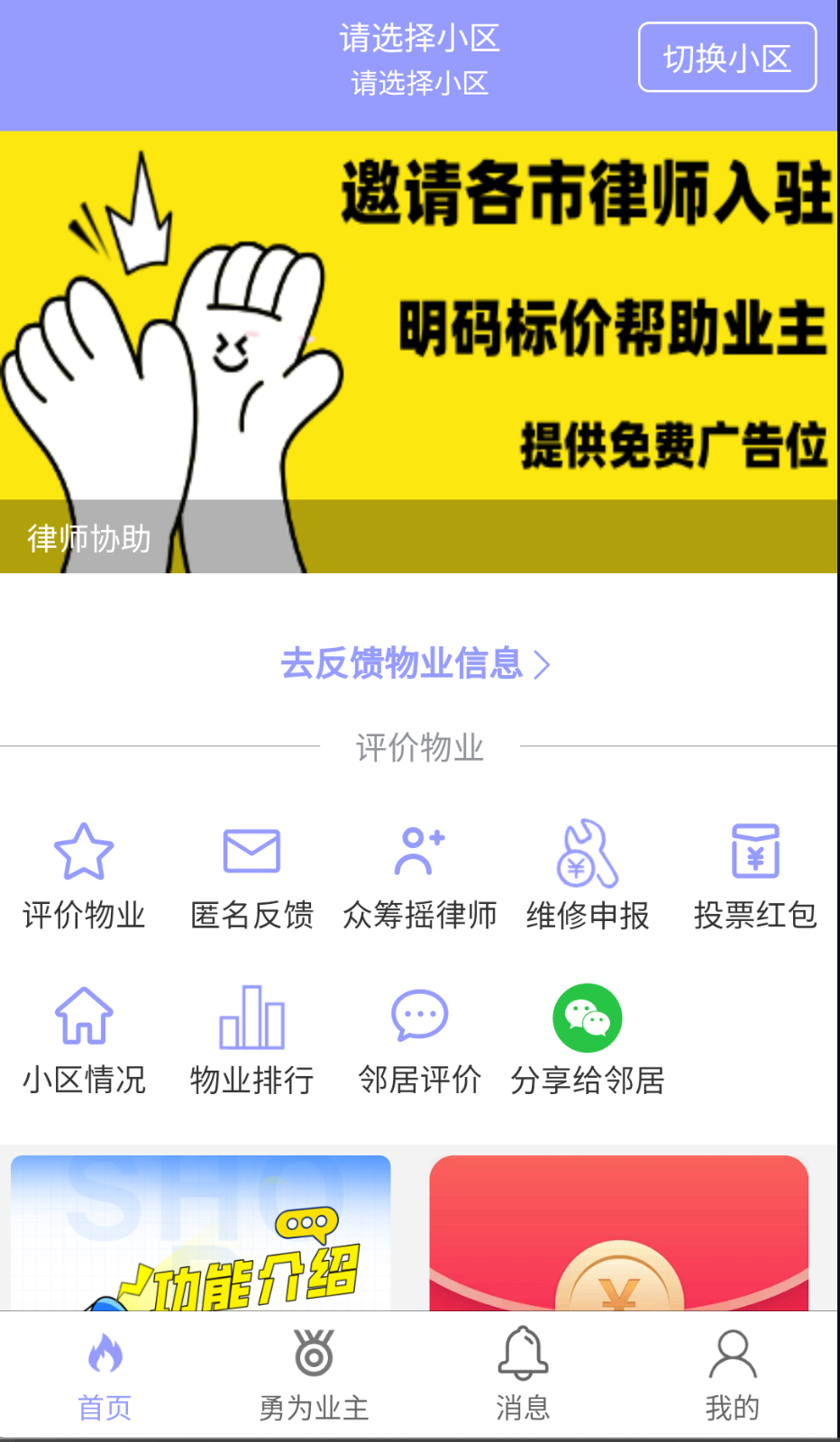Follow the 去反馈物业信息 link
The image size is (840, 1442).
(403, 663)
